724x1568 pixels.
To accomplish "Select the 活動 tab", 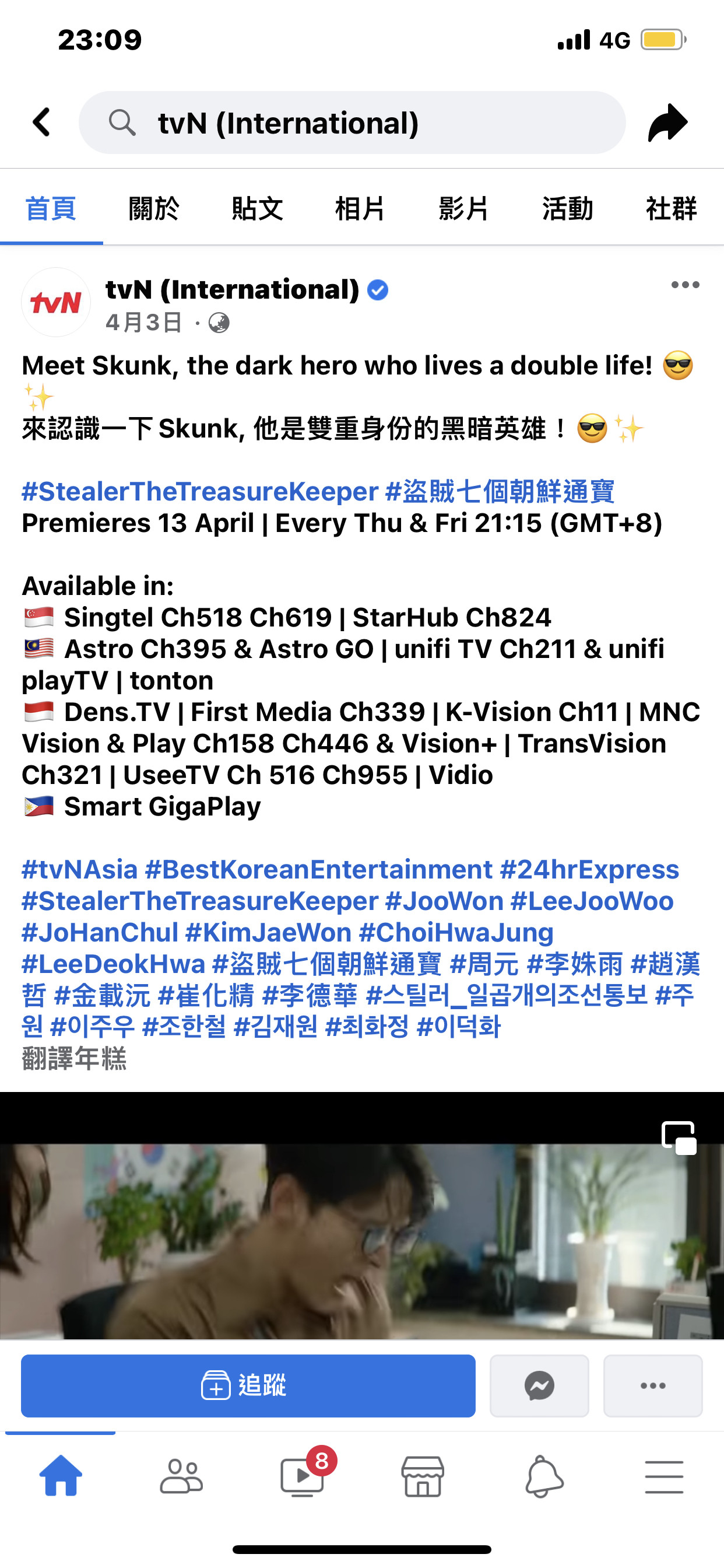I will coord(568,209).
